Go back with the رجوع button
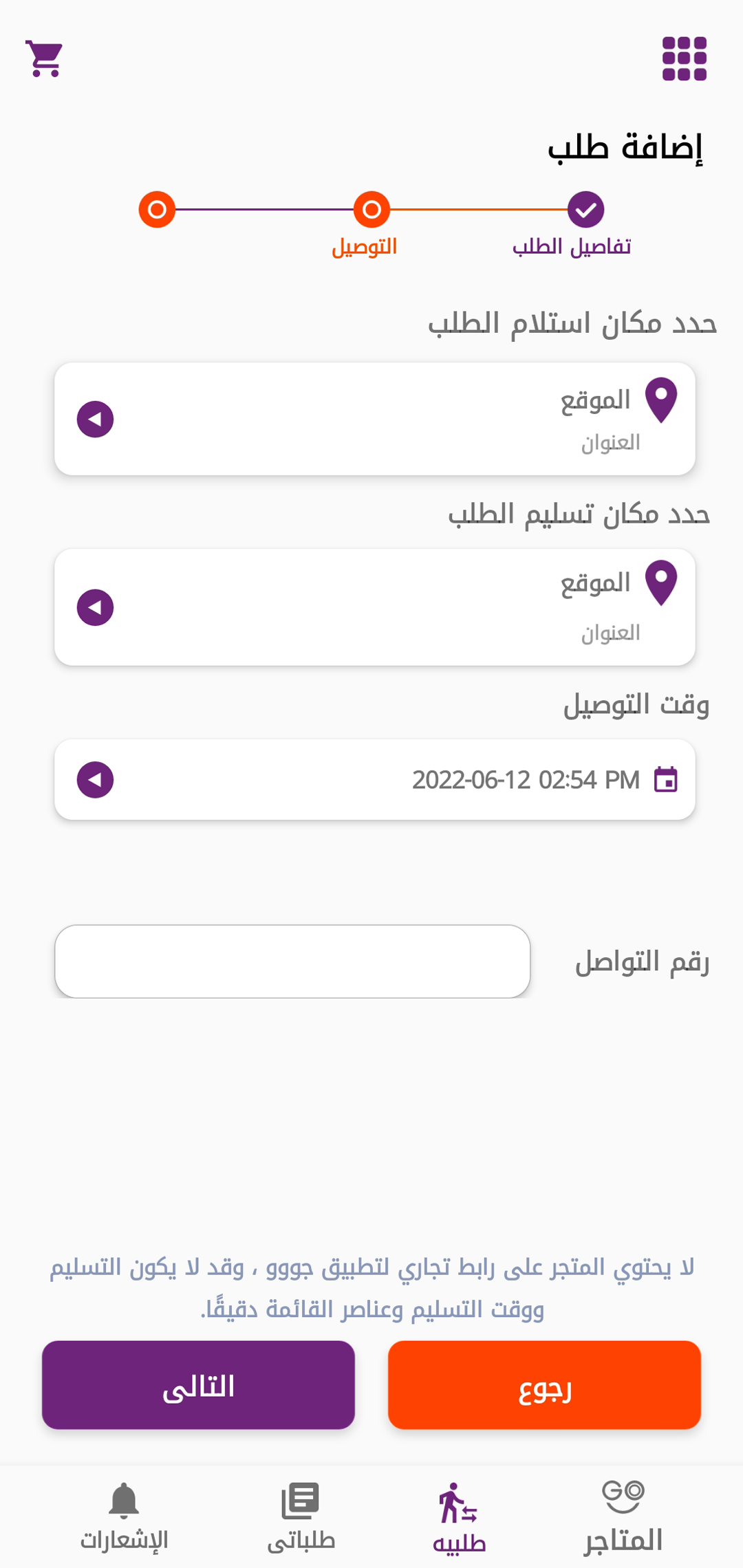This screenshot has width=743, height=1568. (x=544, y=1384)
